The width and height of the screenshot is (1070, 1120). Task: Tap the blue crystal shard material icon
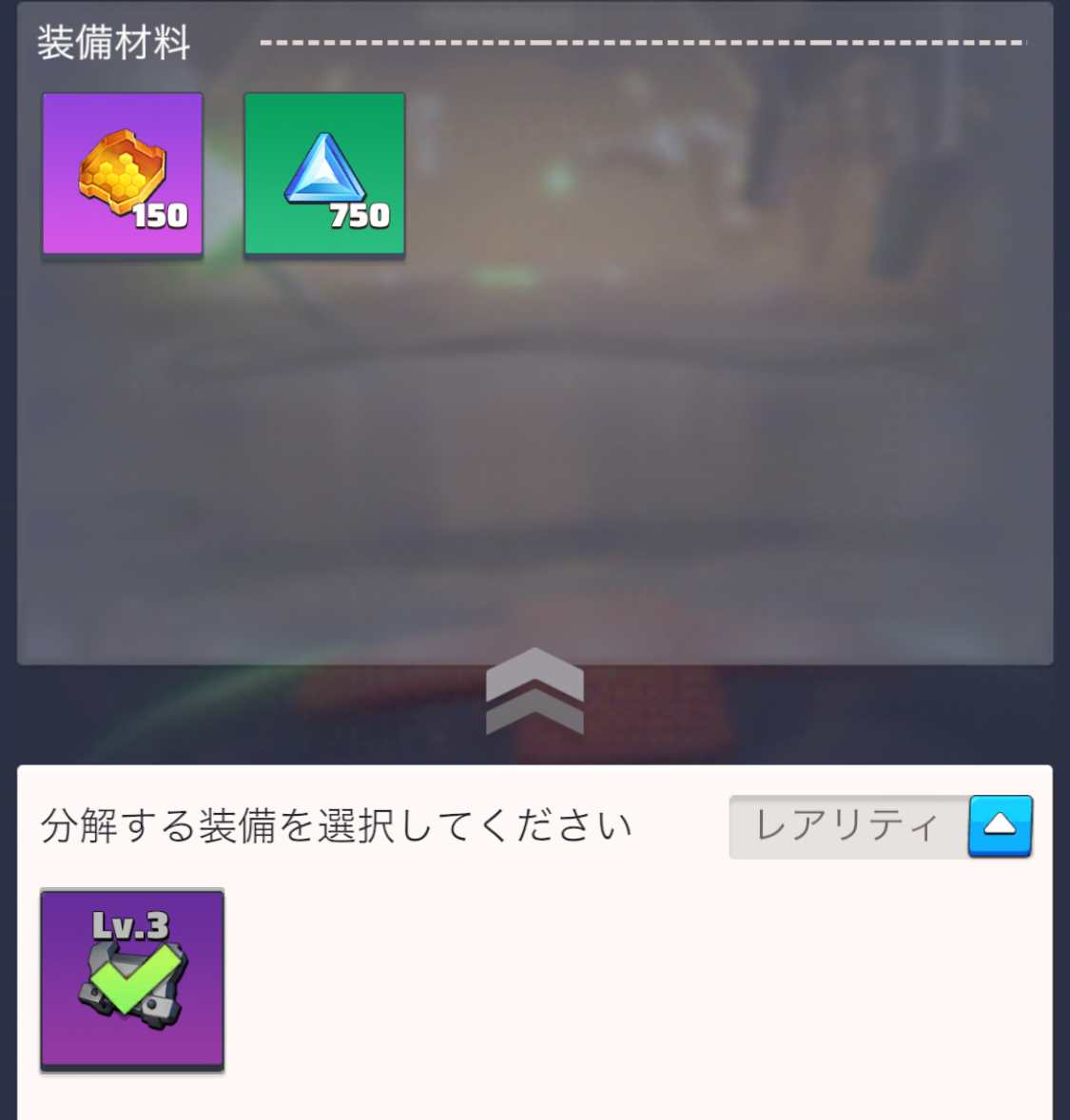(x=325, y=173)
